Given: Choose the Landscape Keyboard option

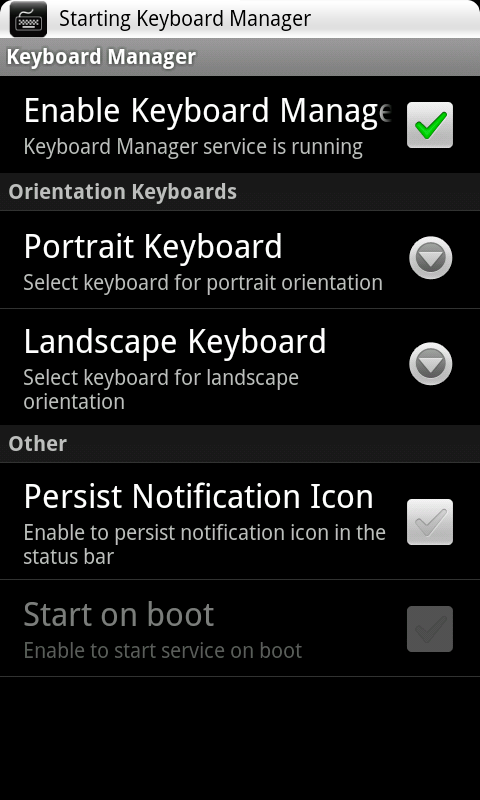Looking at the screenshot, I should click(240, 367).
